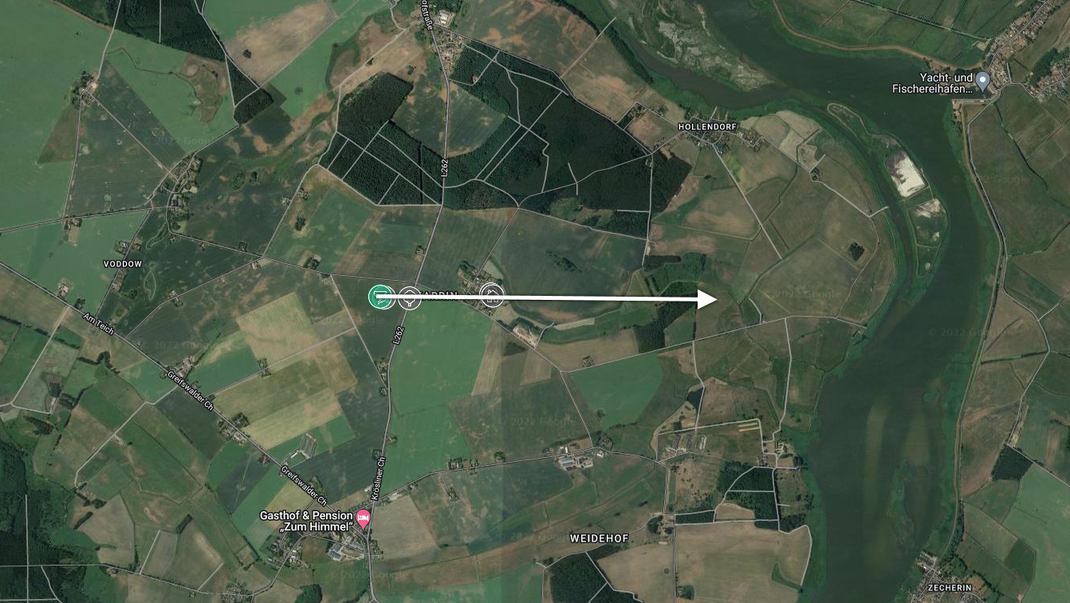Tap the green flag marker on the map
Image resolution: width=1070 pixels, height=603 pixels.
379,295
